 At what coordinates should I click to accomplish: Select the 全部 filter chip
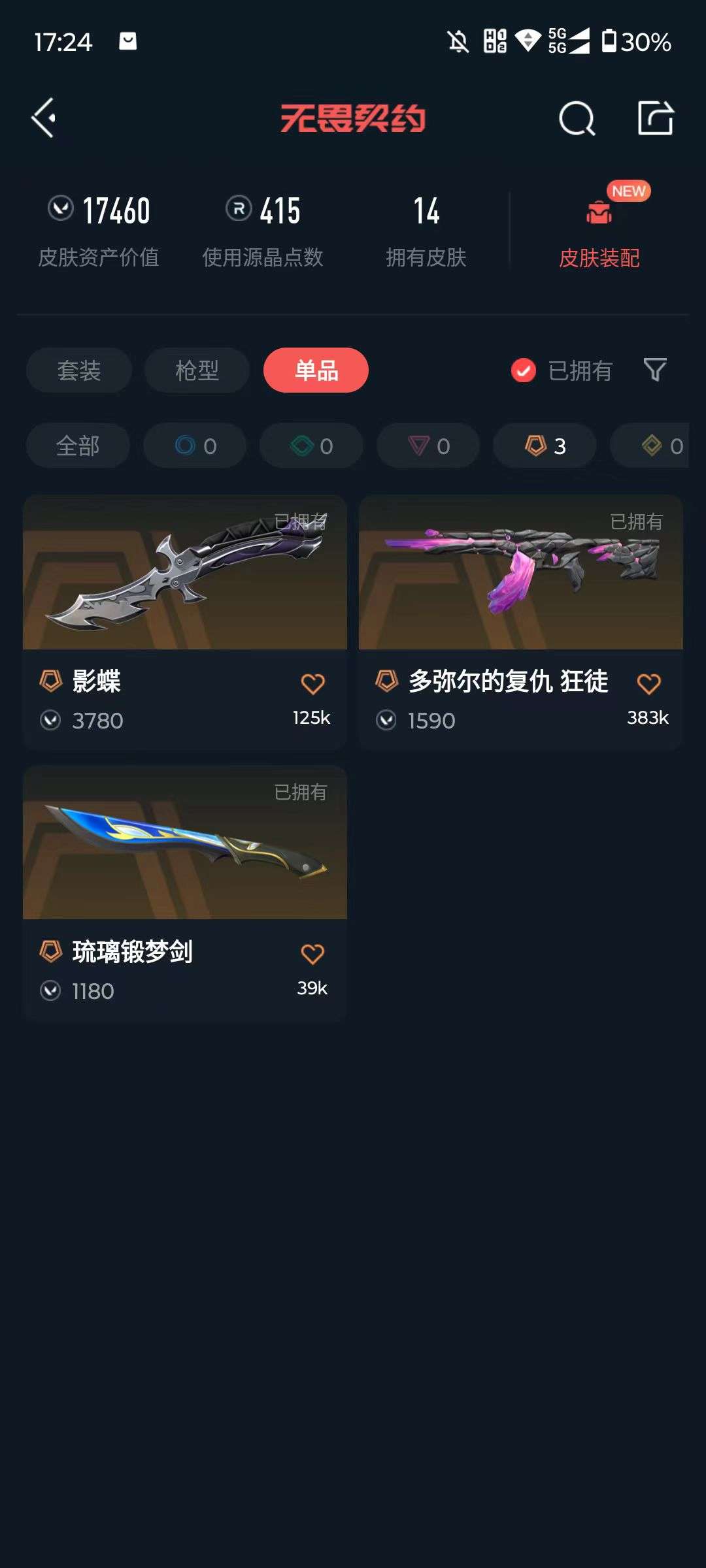pyautogui.click(x=78, y=446)
